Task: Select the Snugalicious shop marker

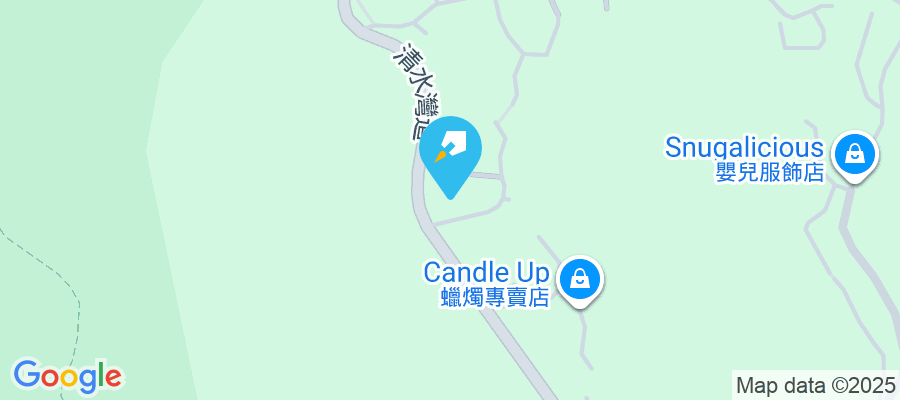Action: tap(855, 155)
